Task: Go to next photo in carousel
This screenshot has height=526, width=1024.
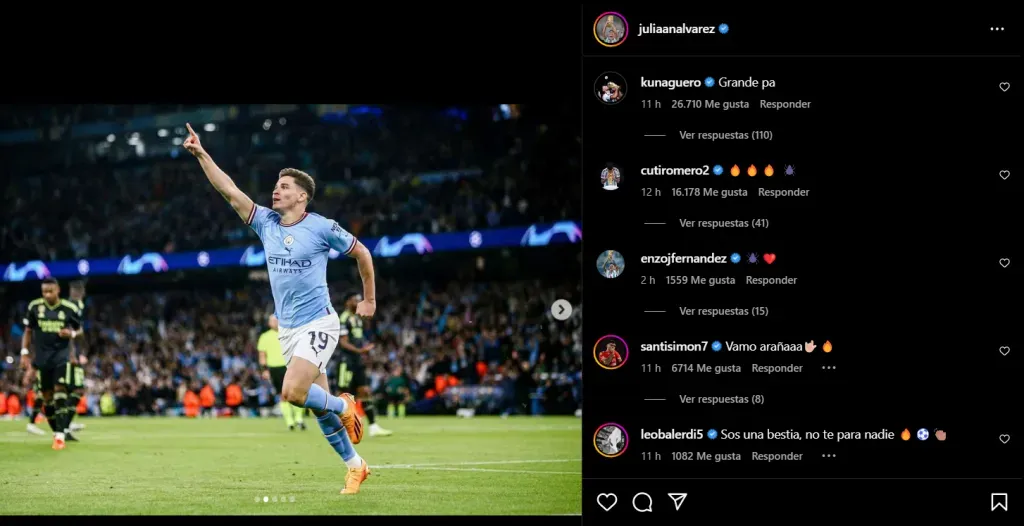Action: click(562, 310)
